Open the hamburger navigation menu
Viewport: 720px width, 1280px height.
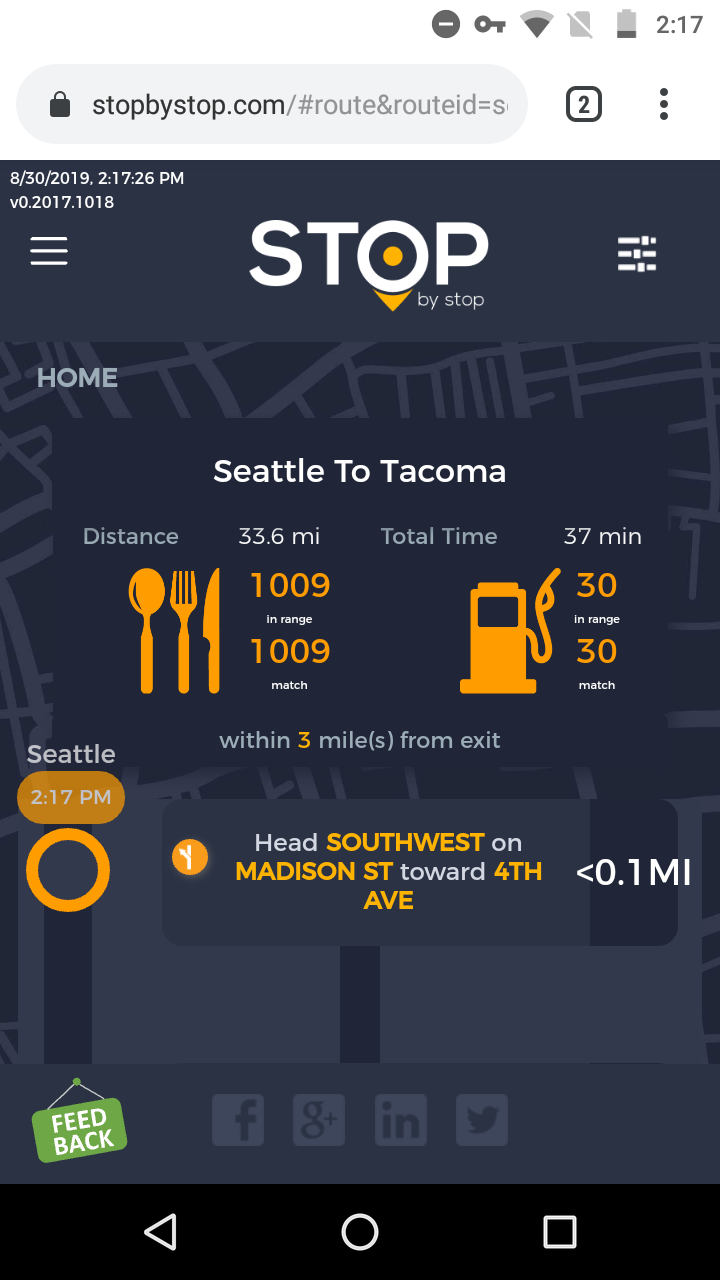click(x=49, y=251)
